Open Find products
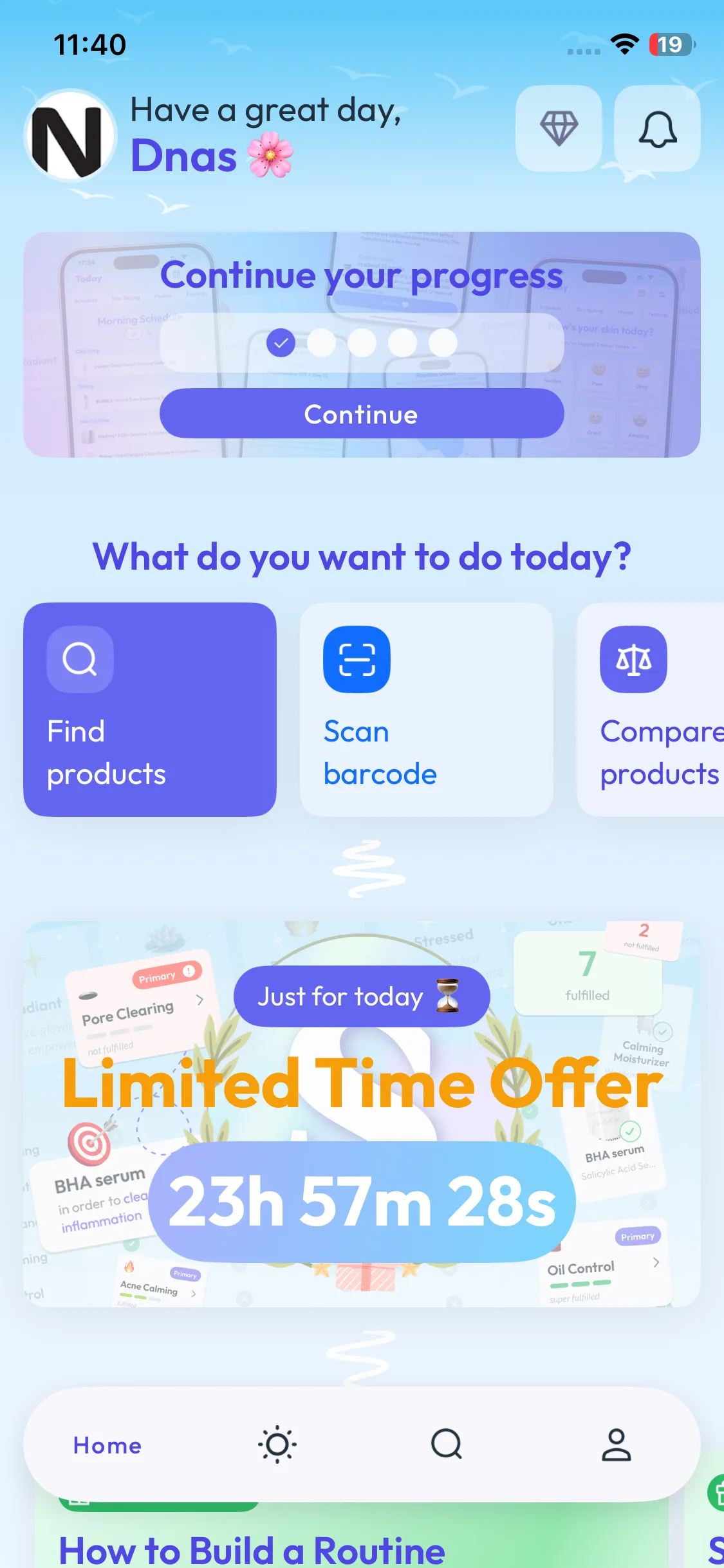This screenshot has width=724, height=1568. (x=150, y=709)
